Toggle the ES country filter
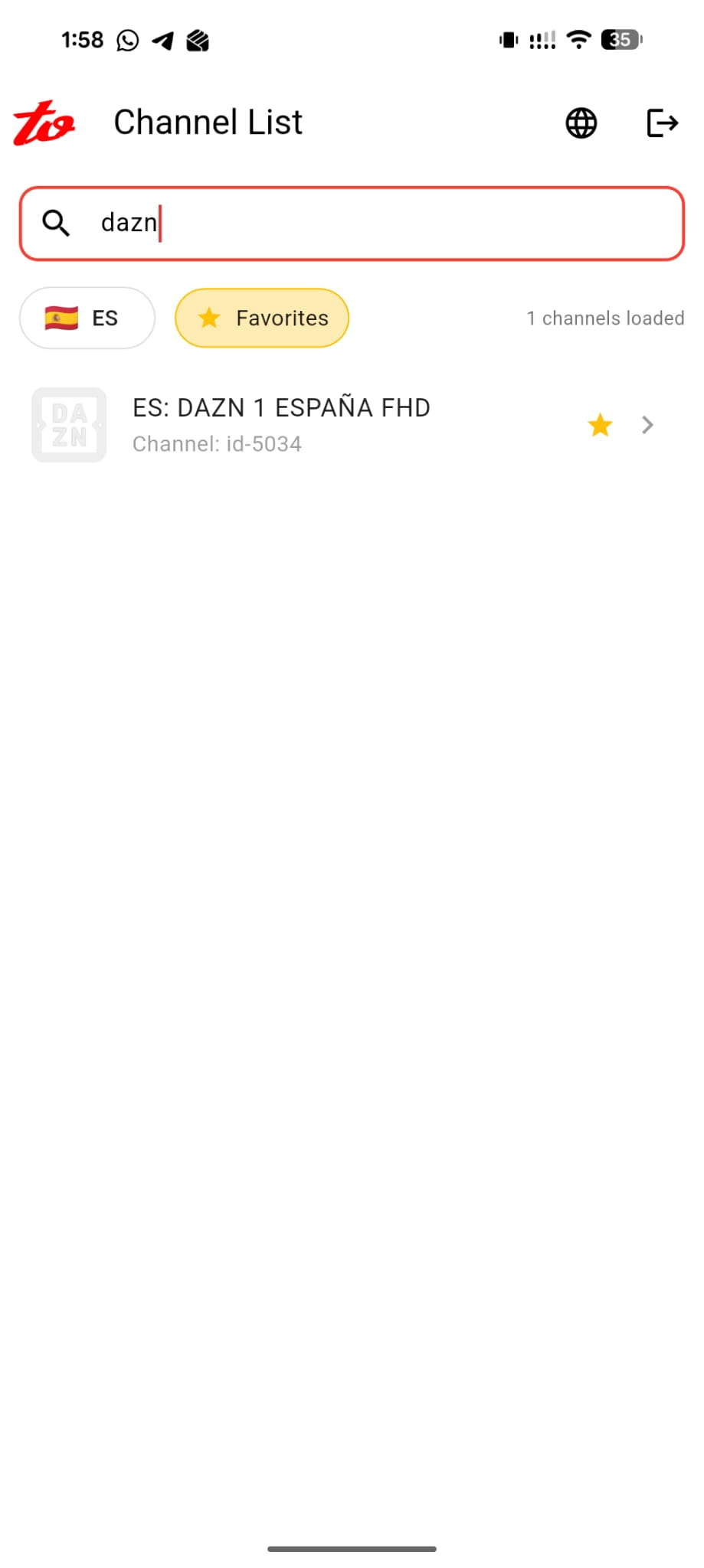The width and height of the screenshot is (704, 1568). click(x=87, y=318)
